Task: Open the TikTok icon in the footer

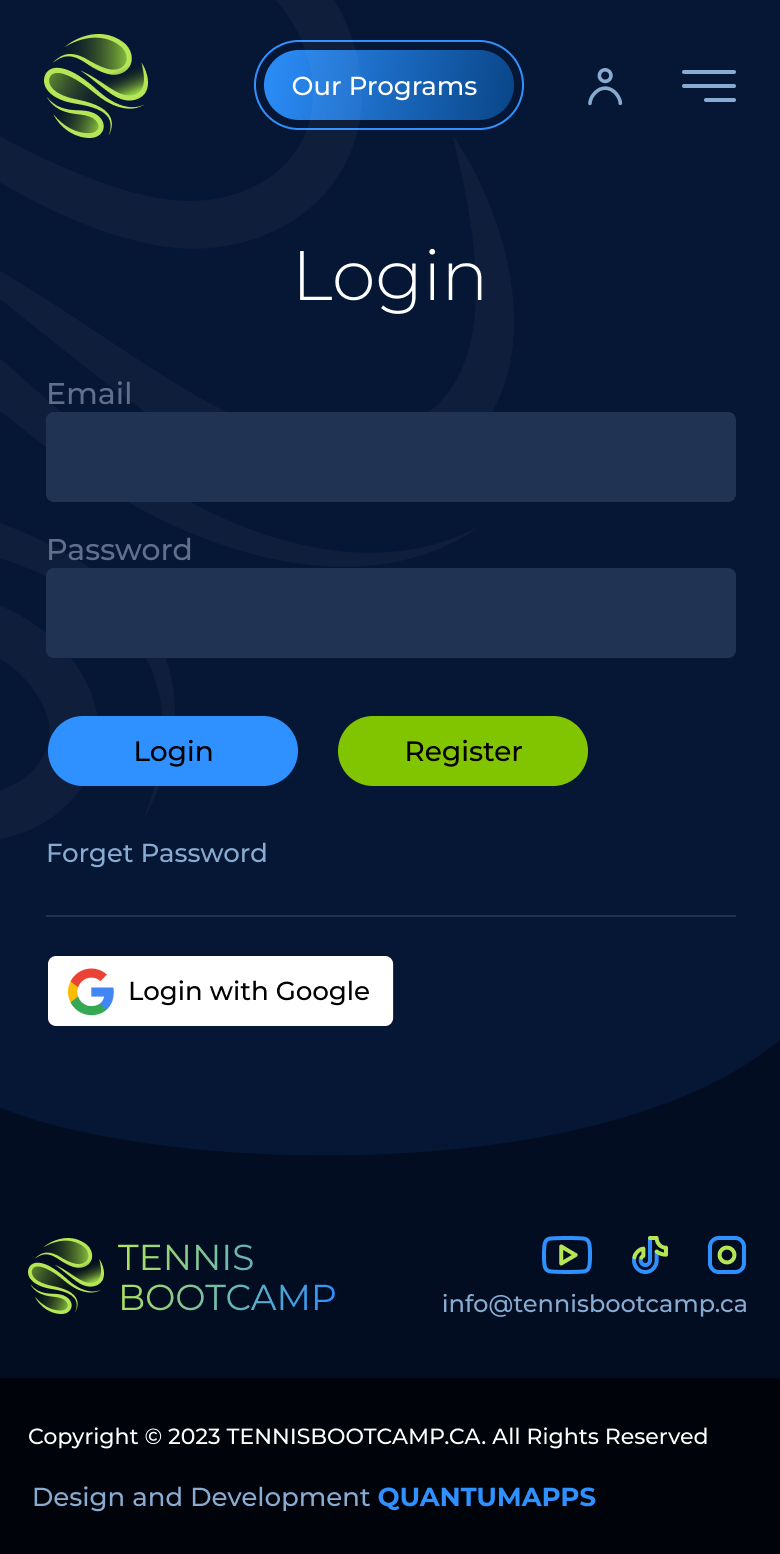Action: [x=649, y=1255]
